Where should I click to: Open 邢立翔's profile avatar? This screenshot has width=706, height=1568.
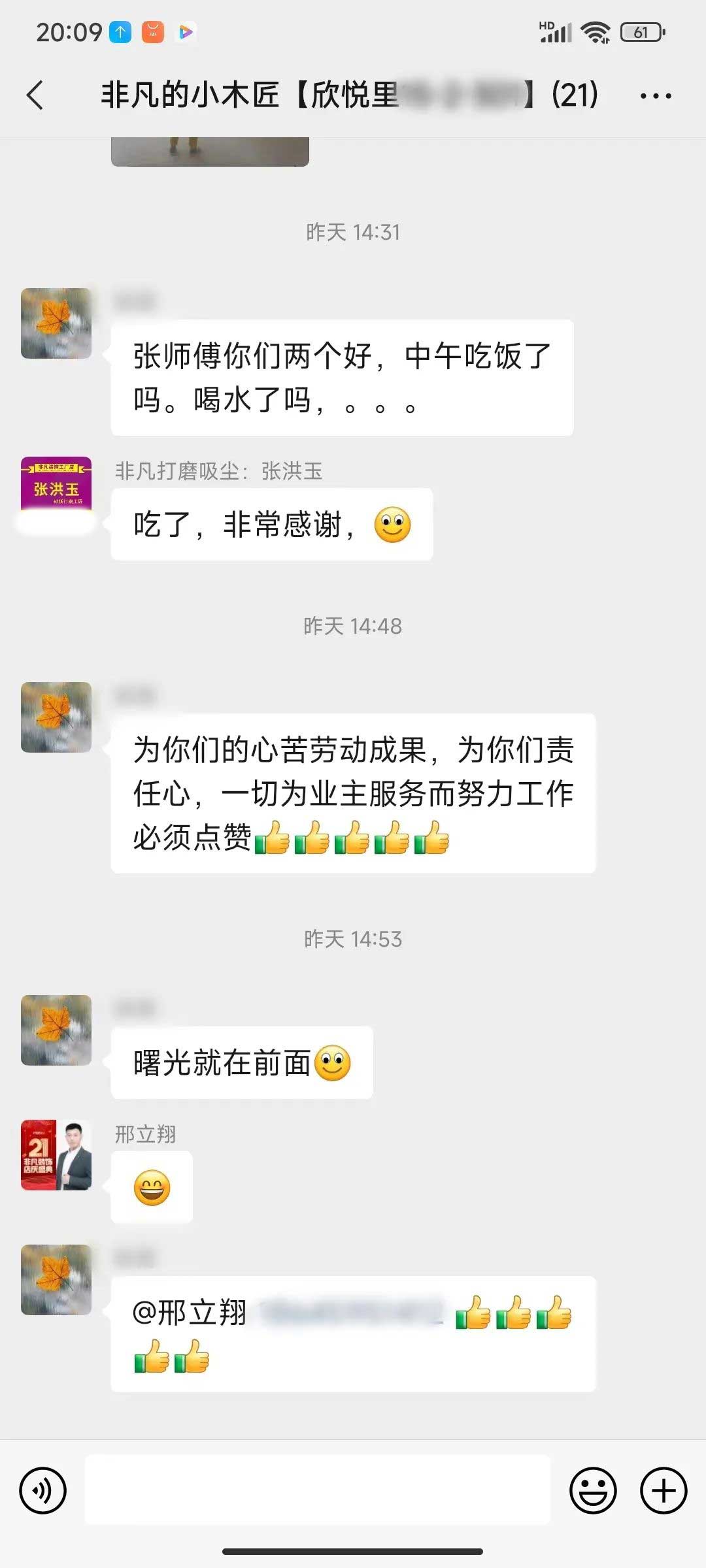56,1154
